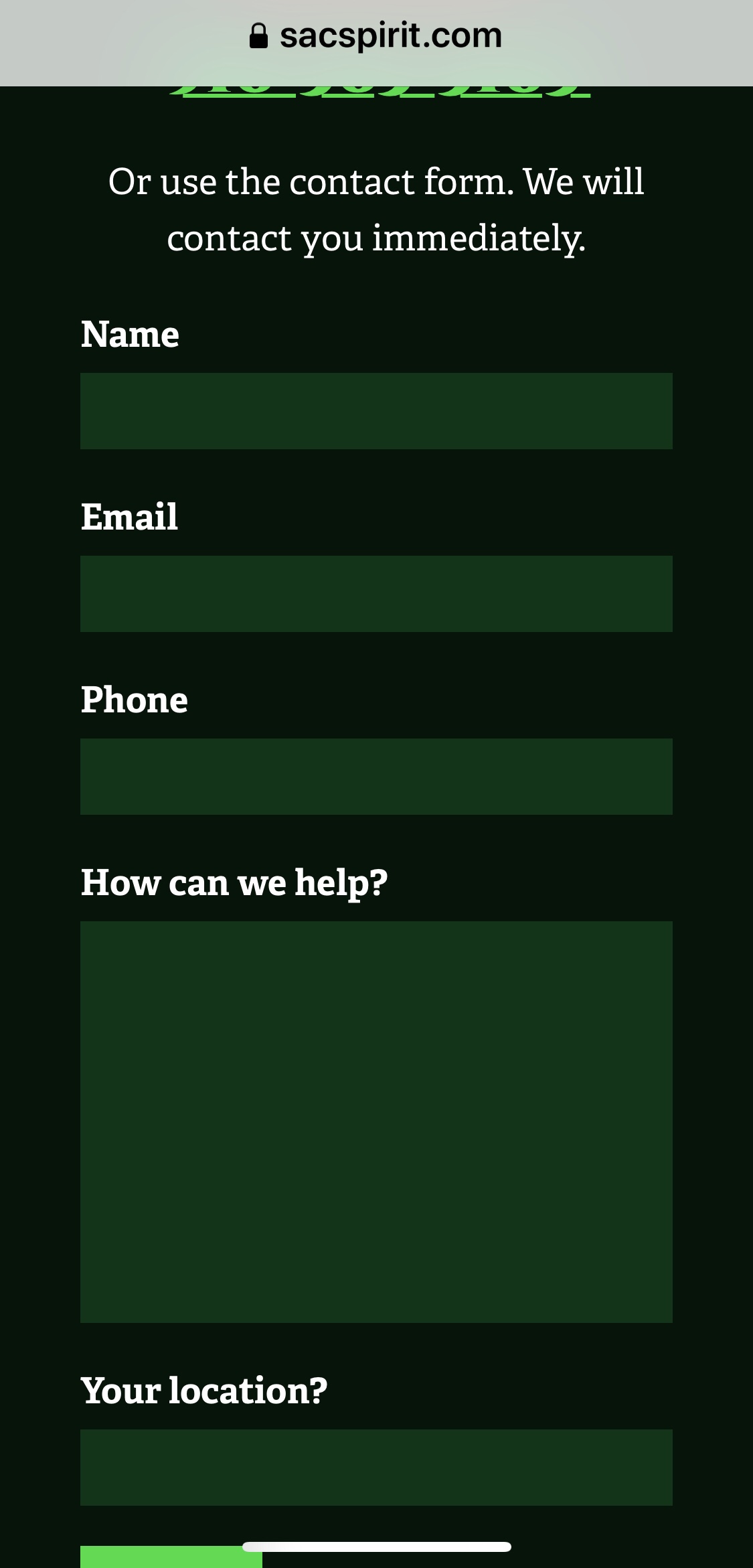The width and height of the screenshot is (753, 1568).
Task: Activate the Your location field
Action: 376,1467
